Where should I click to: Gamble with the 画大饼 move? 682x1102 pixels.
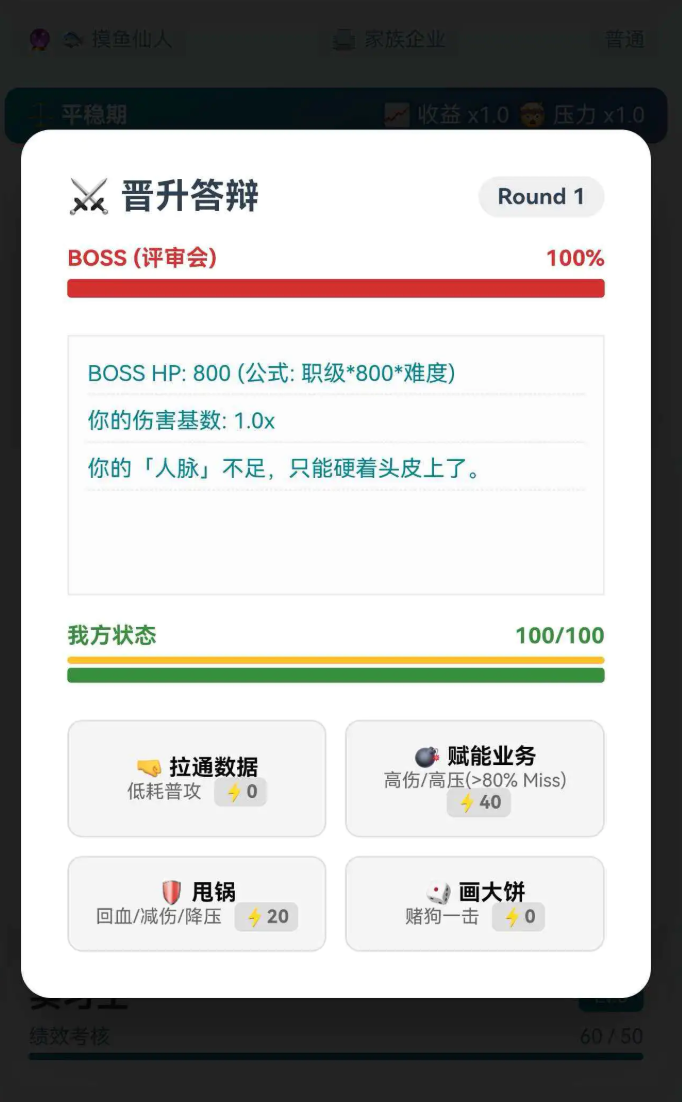click(474, 903)
